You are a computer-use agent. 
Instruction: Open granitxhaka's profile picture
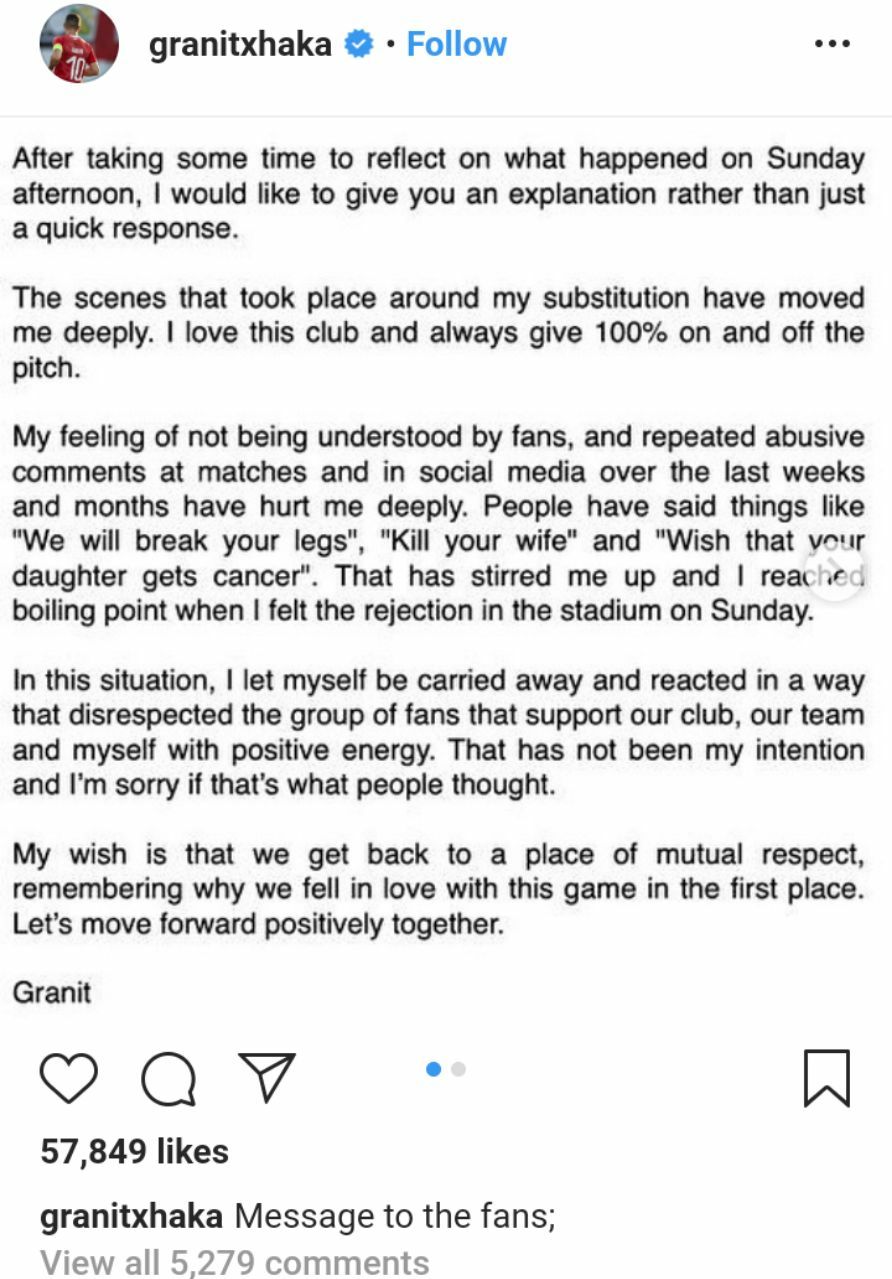coord(78,43)
